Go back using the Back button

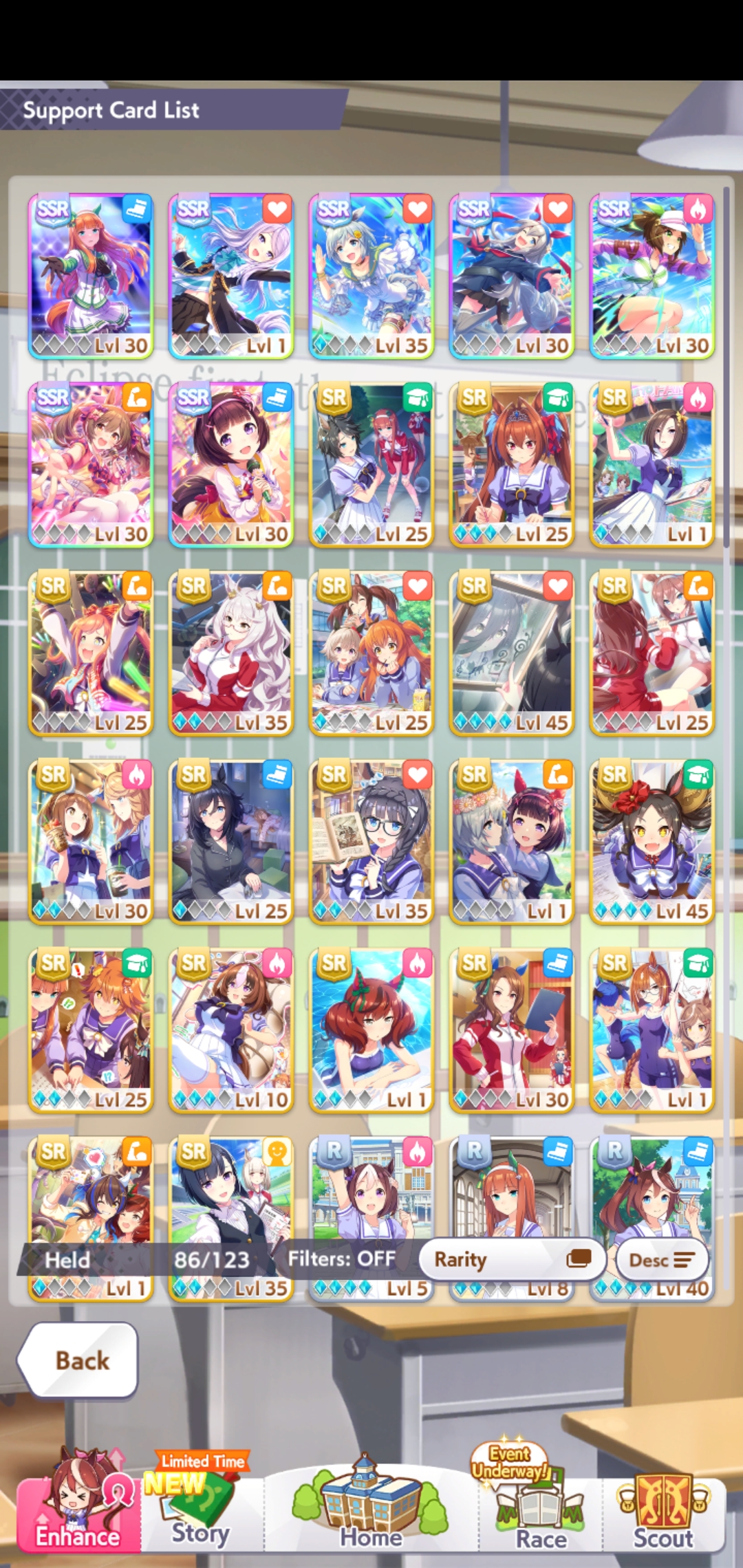79,1360
